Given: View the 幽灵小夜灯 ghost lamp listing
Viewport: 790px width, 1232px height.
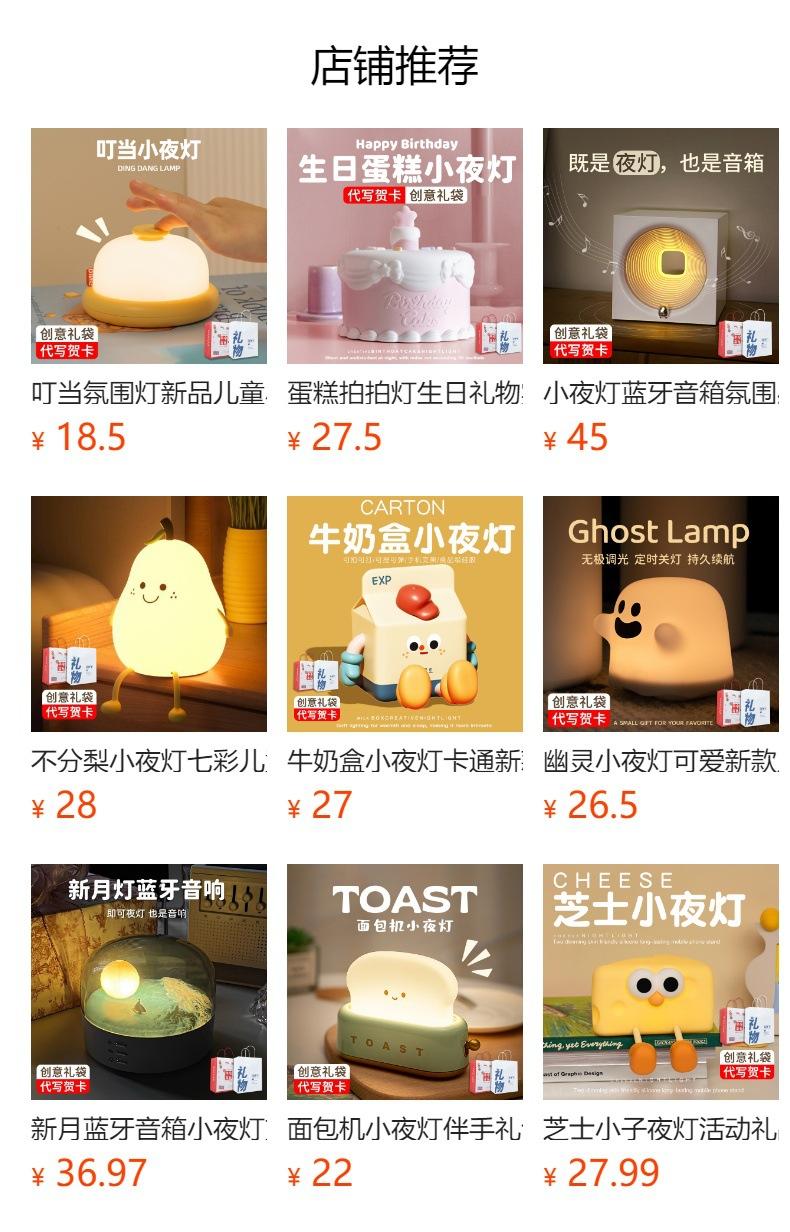Looking at the screenshot, I should coord(661,614).
